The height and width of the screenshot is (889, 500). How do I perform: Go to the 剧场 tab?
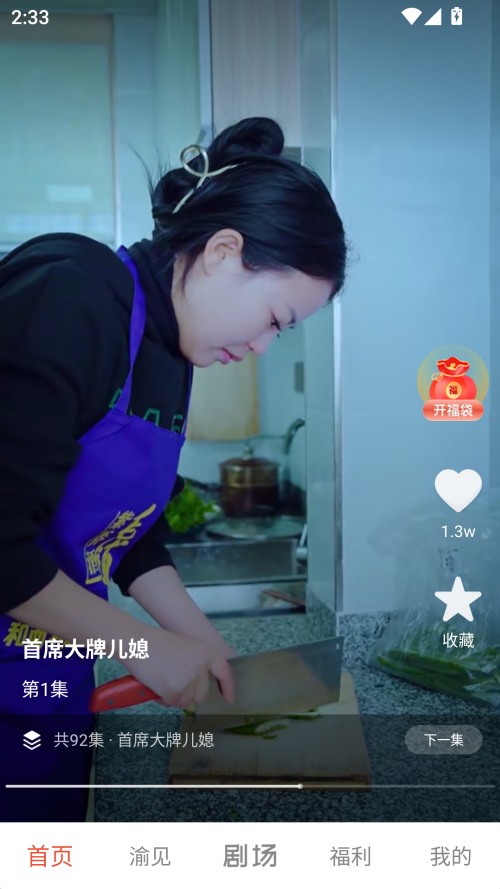tap(250, 856)
